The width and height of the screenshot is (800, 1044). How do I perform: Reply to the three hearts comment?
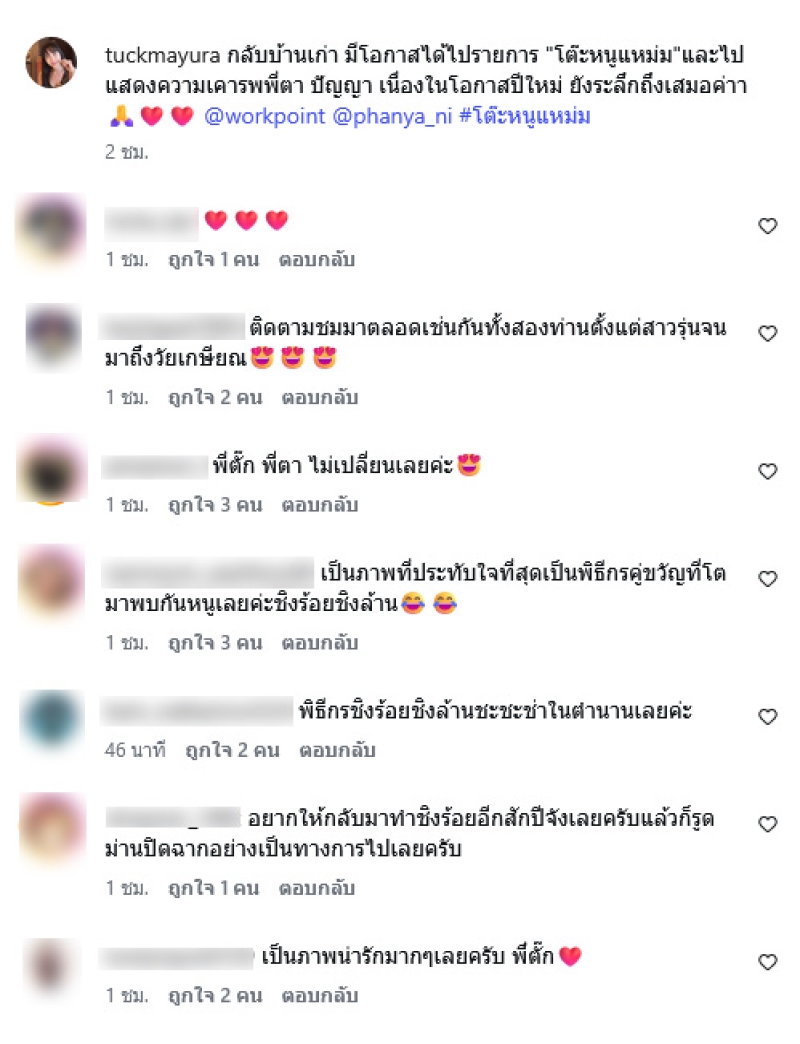pos(317,260)
